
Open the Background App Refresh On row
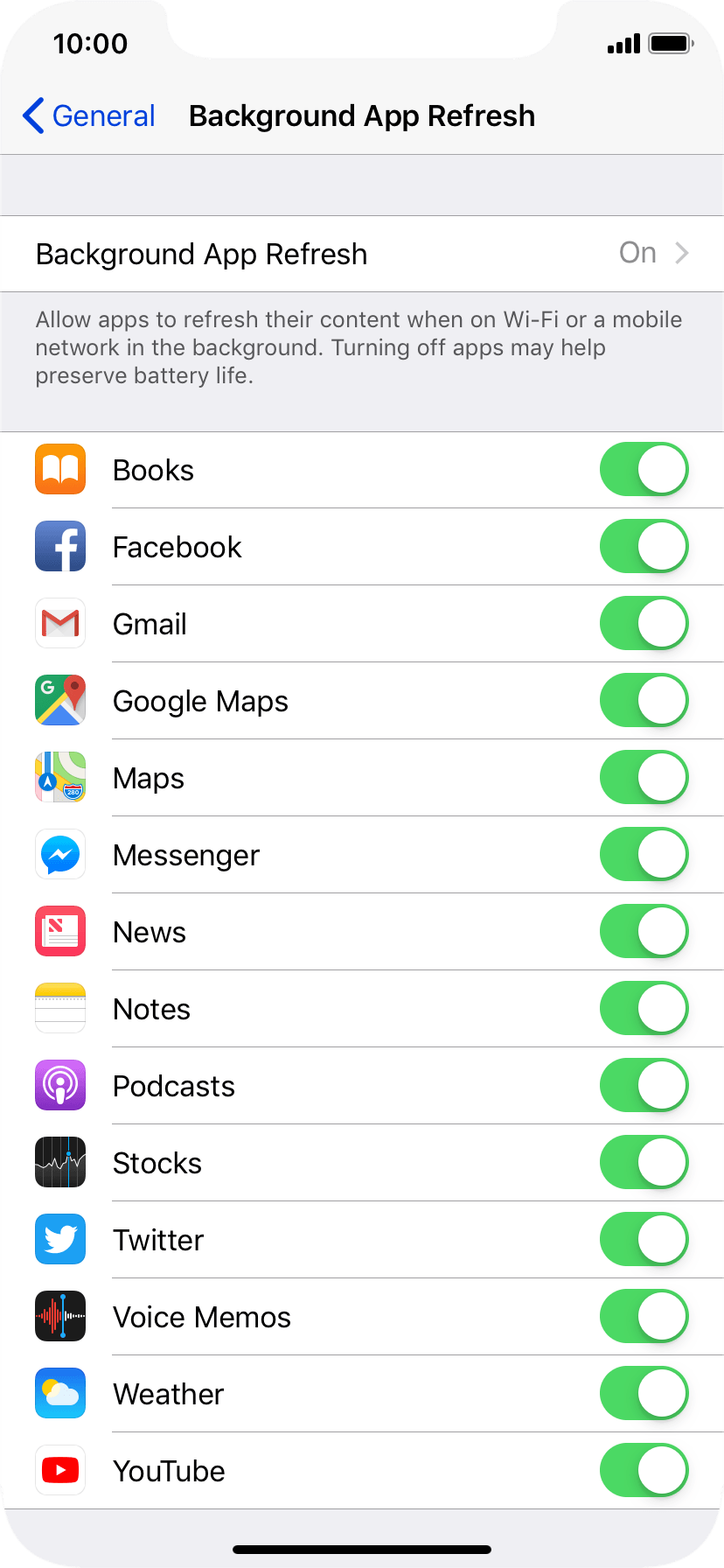[362, 254]
